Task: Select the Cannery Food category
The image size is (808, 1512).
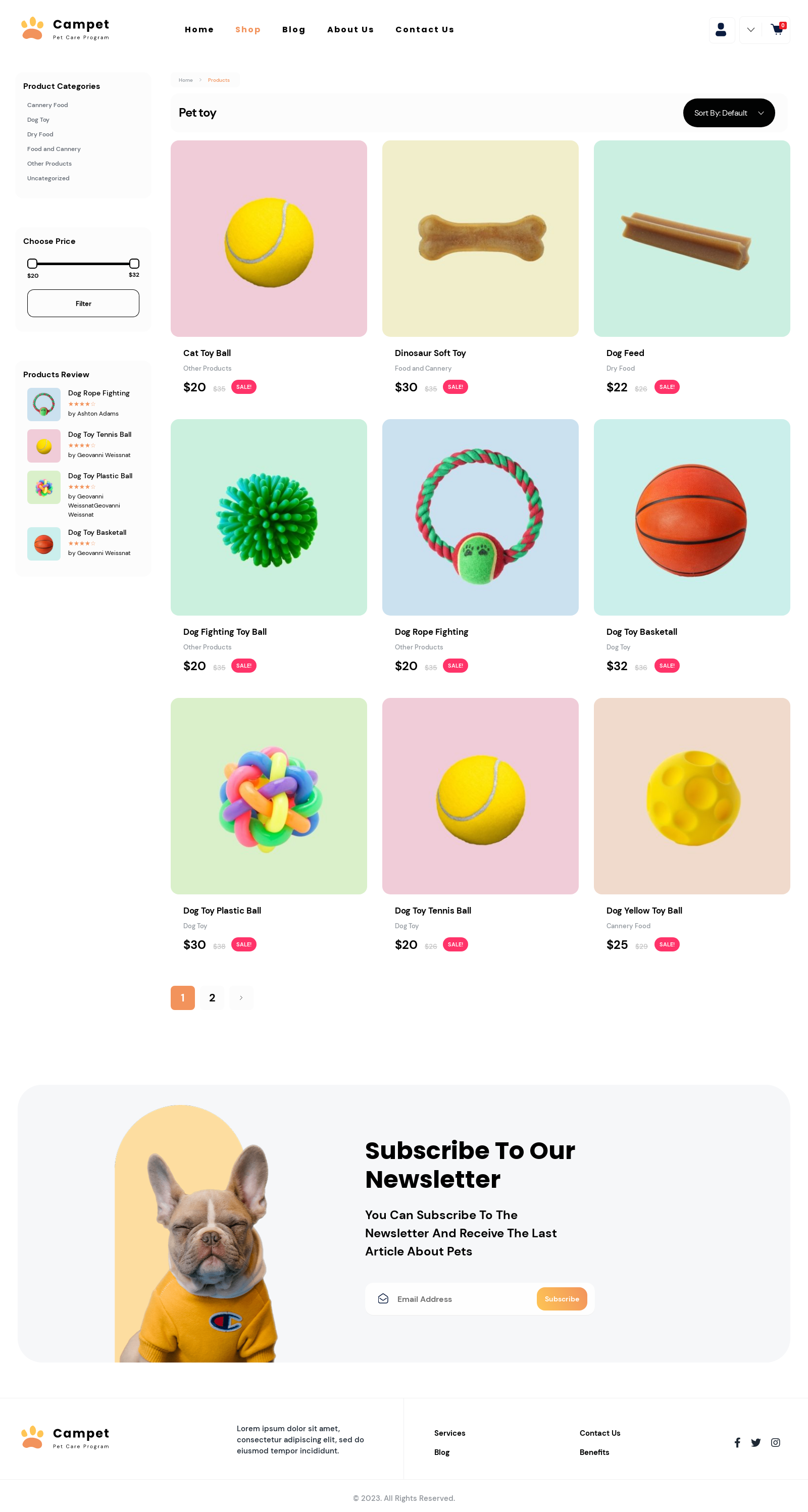Action: click(x=47, y=105)
